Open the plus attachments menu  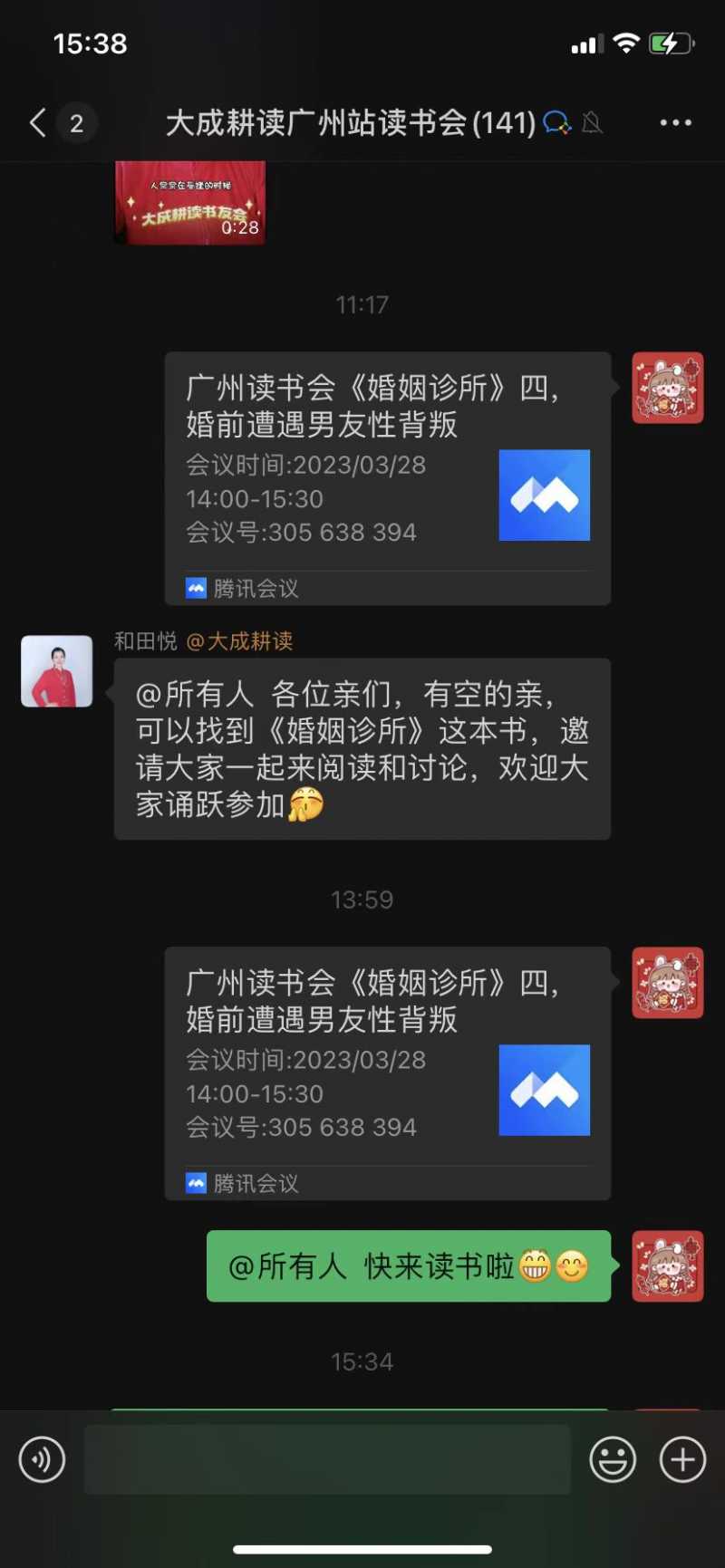(x=682, y=1459)
